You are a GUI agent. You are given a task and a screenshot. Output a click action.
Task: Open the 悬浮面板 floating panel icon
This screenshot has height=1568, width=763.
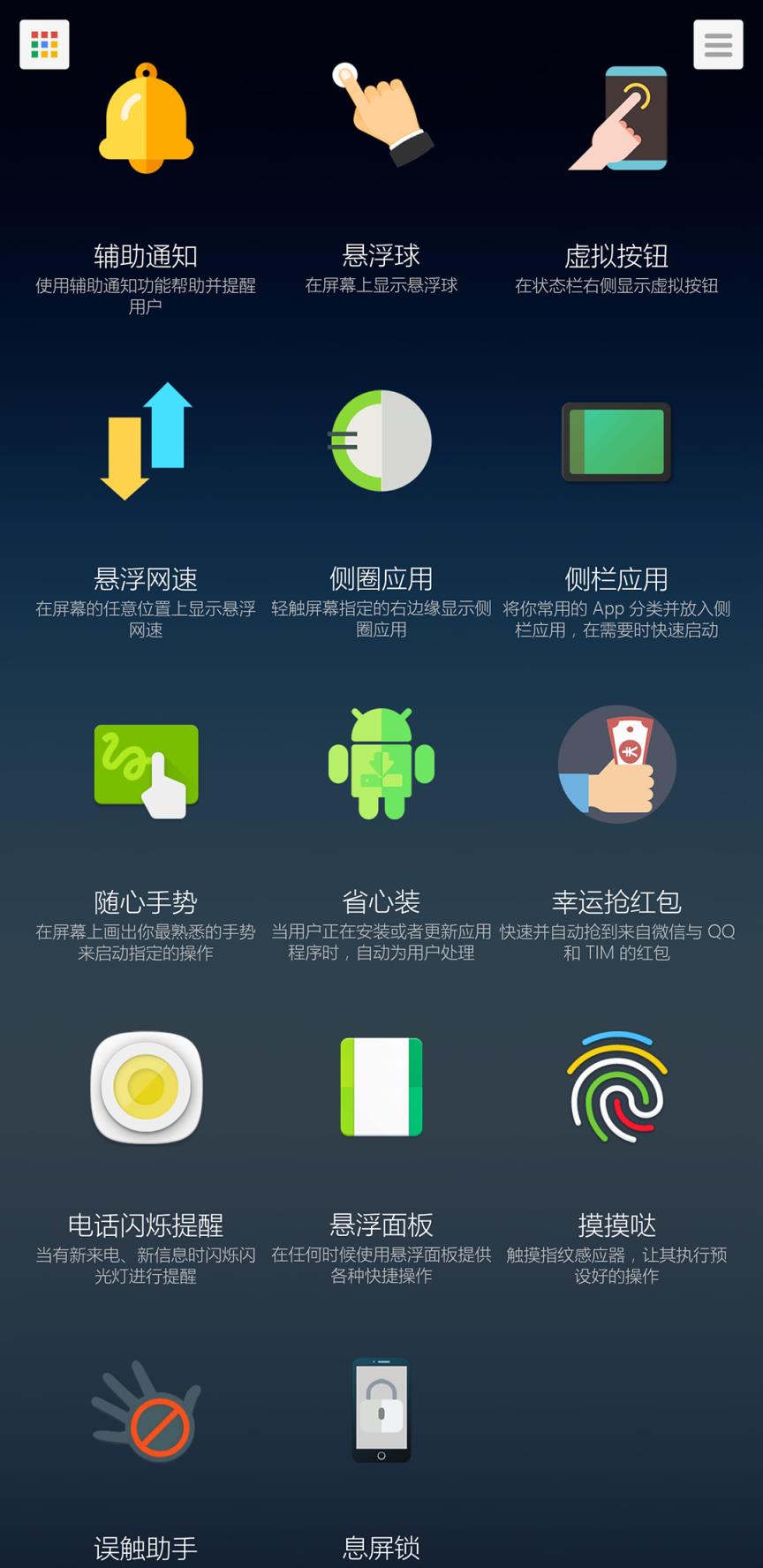(381, 1088)
